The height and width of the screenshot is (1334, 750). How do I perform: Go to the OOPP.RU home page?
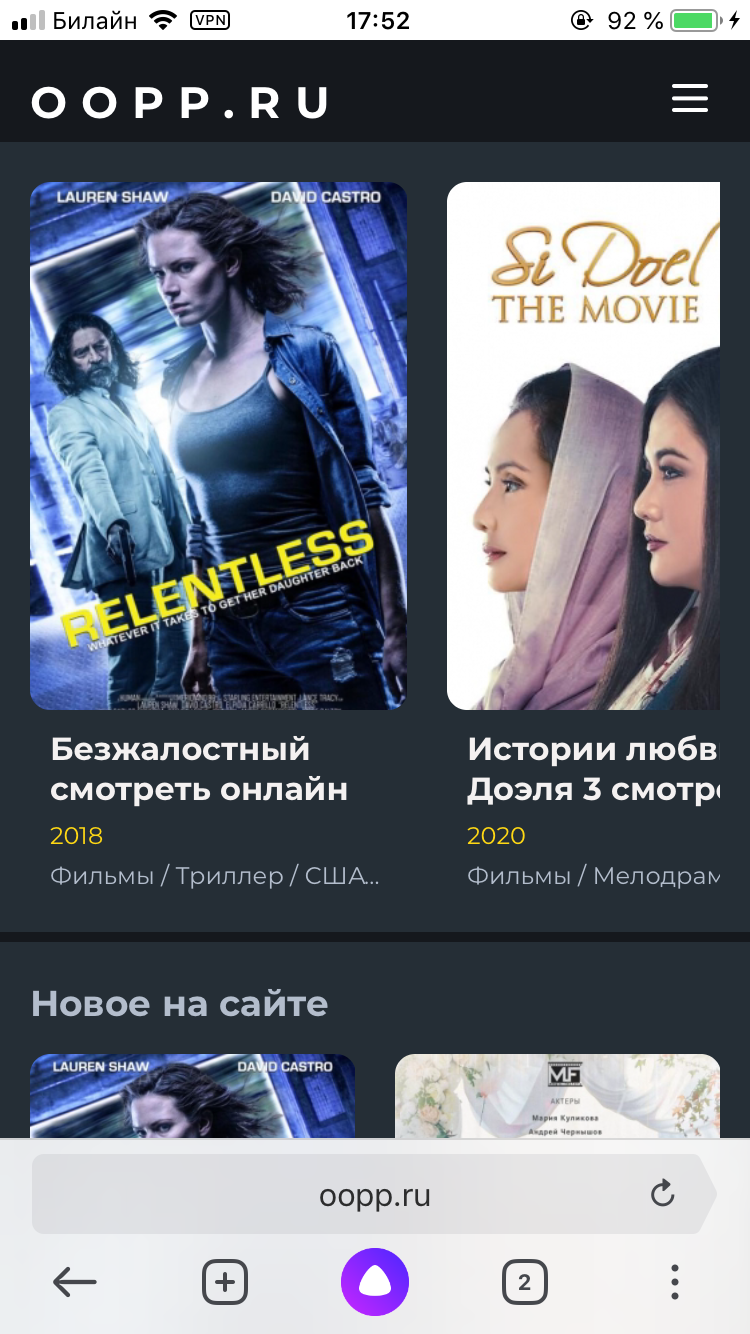[180, 102]
